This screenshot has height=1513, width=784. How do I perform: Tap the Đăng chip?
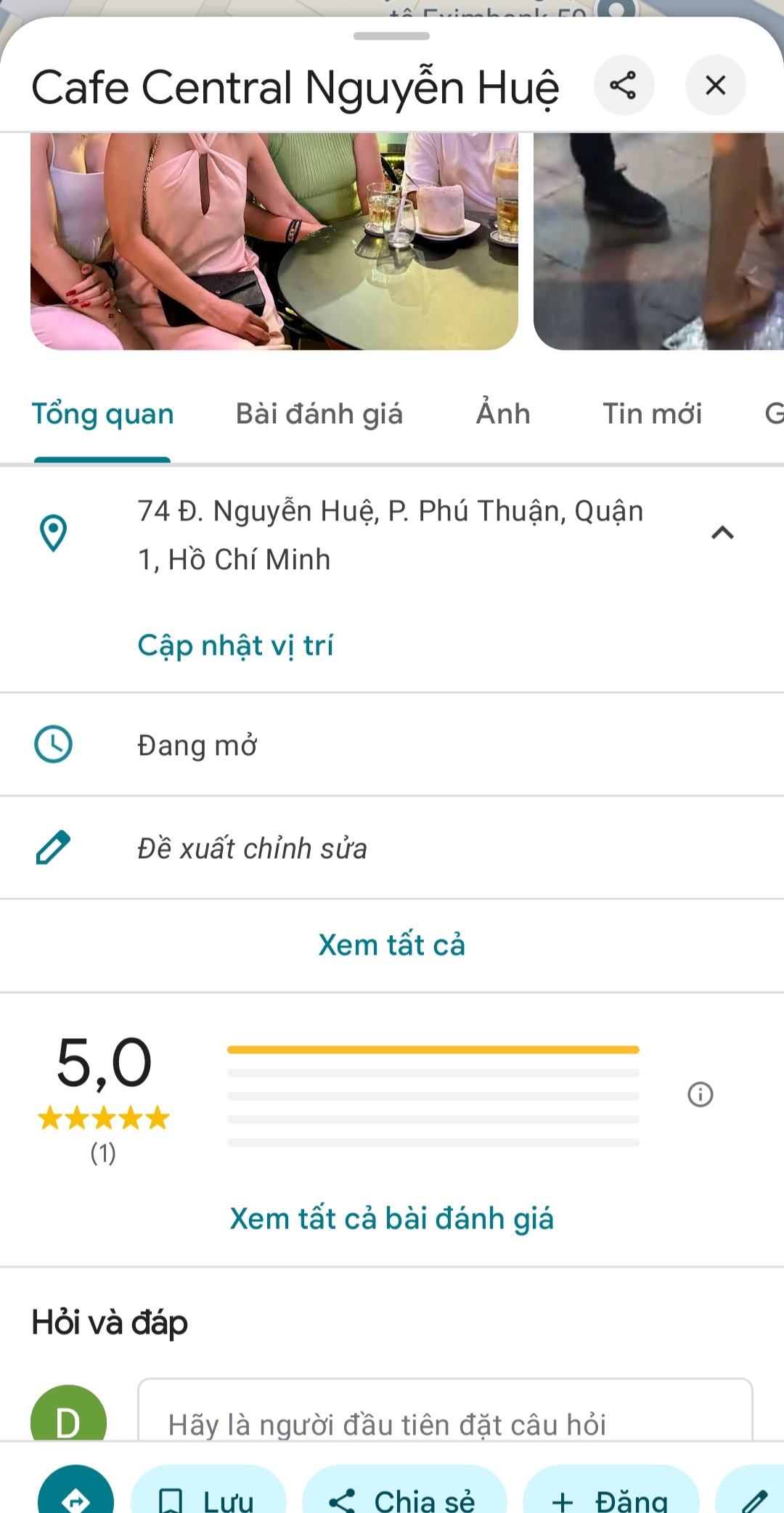(x=611, y=1490)
